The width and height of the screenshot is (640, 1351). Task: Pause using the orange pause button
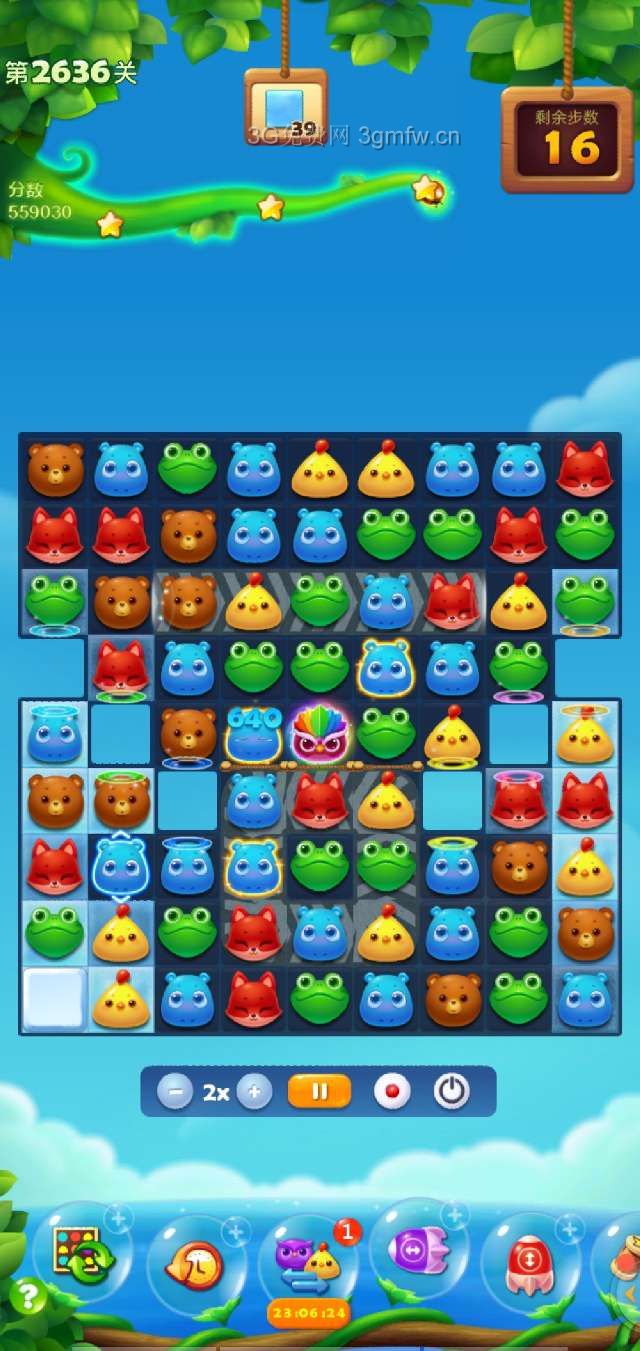pos(319,1091)
